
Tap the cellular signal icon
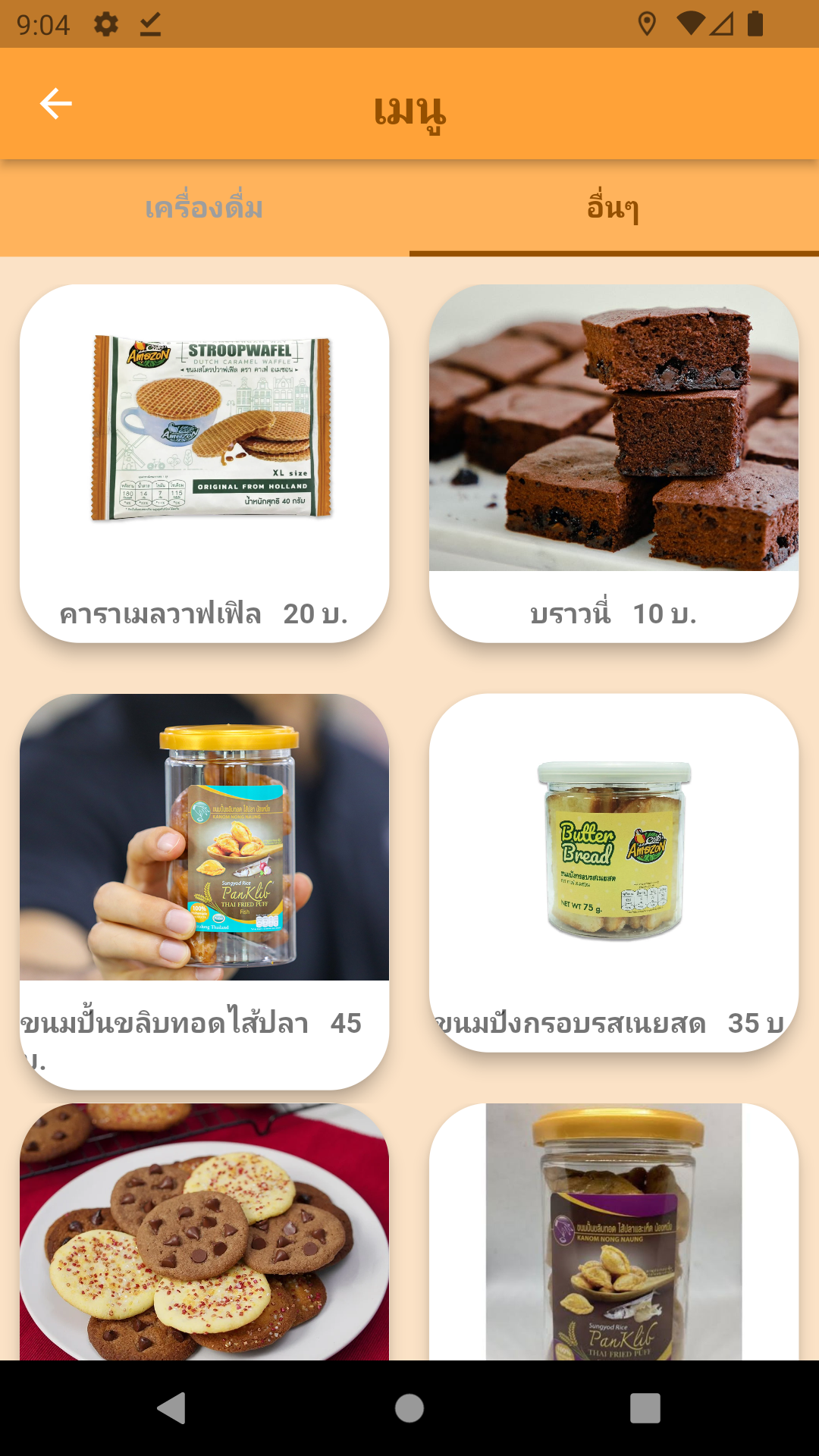[x=721, y=25]
